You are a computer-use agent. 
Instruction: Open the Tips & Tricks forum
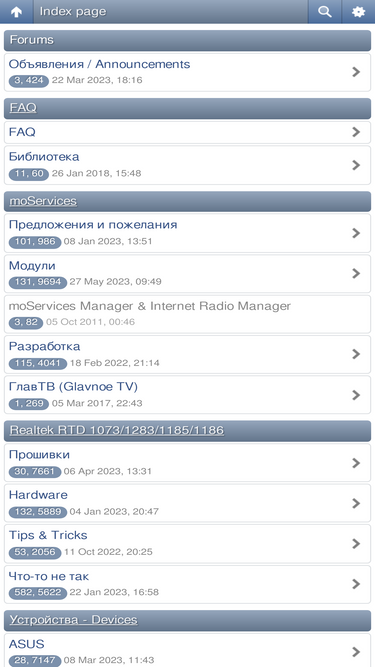pos(188,544)
